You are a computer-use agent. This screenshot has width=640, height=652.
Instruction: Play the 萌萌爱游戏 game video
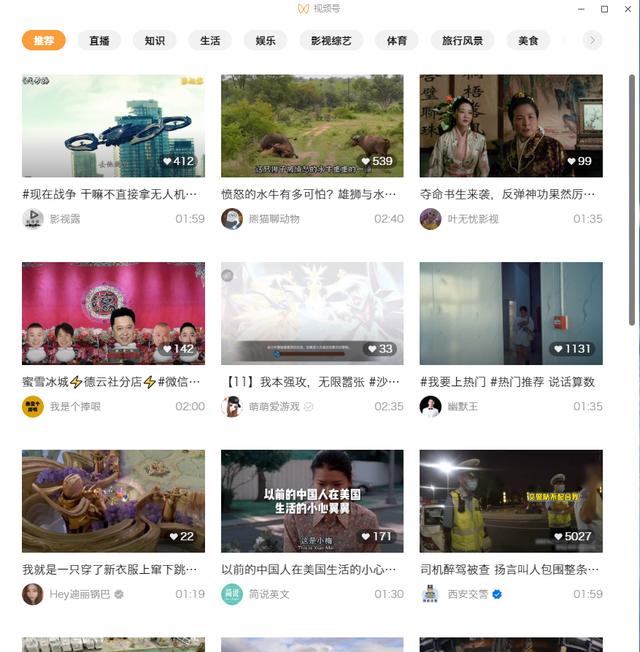pyautogui.click(x=312, y=313)
